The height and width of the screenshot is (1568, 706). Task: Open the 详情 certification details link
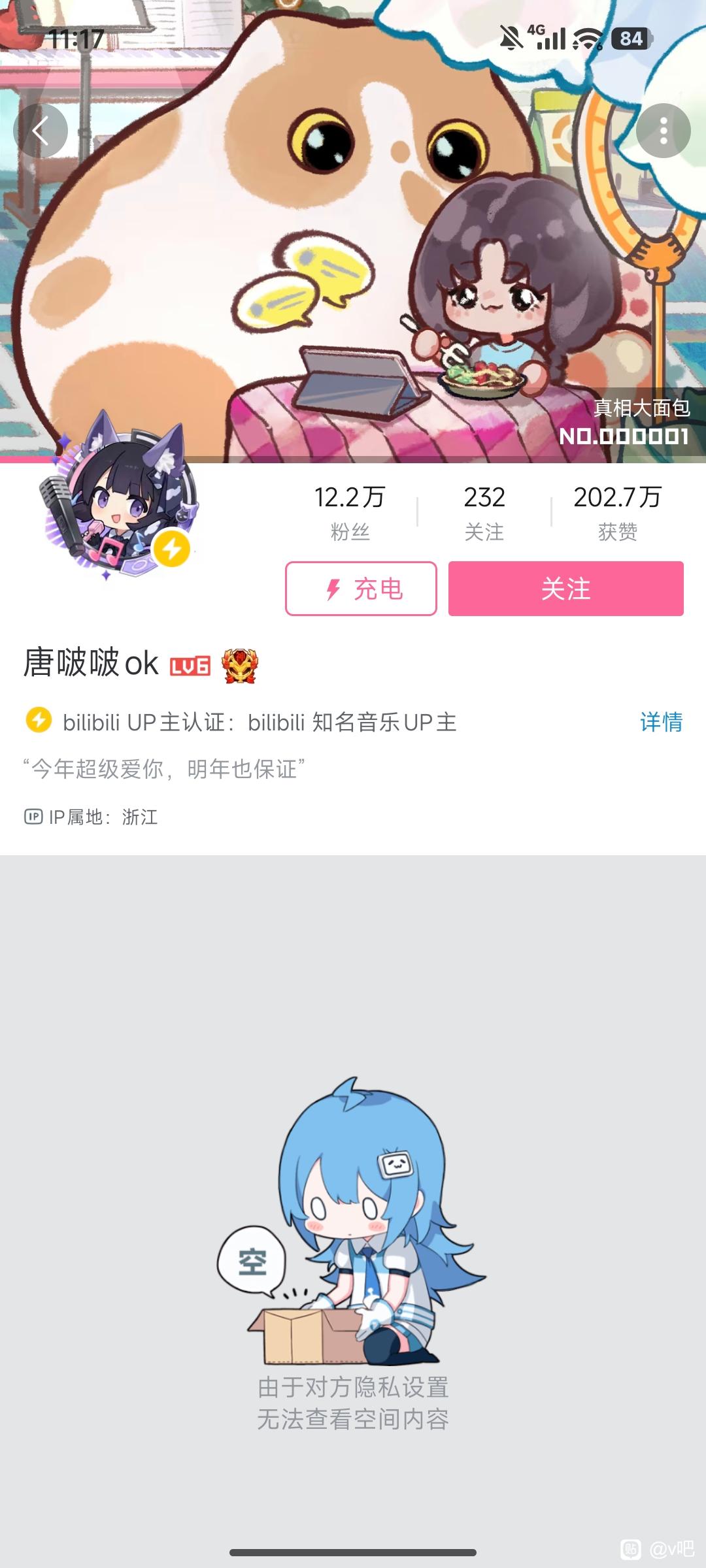click(661, 722)
